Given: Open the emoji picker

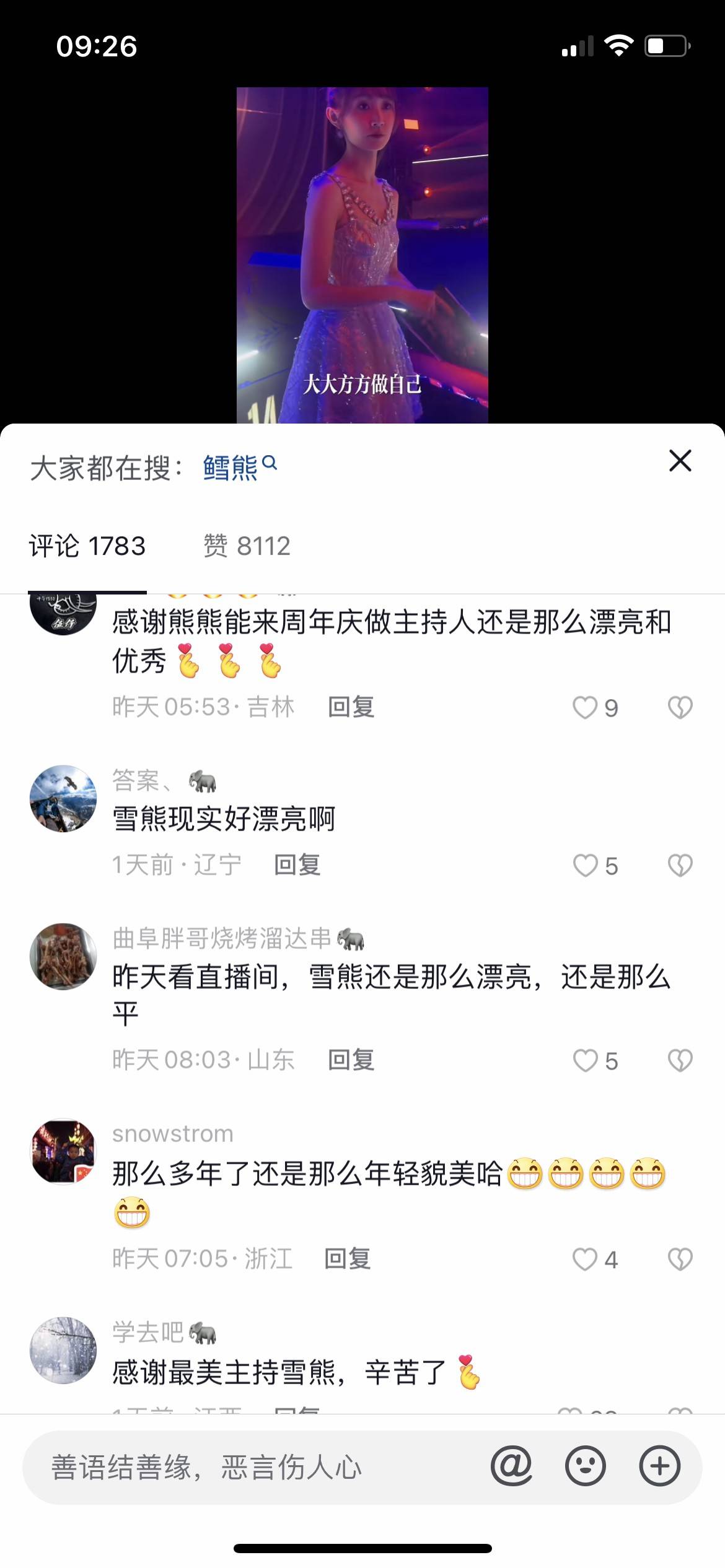Looking at the screenshot, I should click(x=585, y=1466).
